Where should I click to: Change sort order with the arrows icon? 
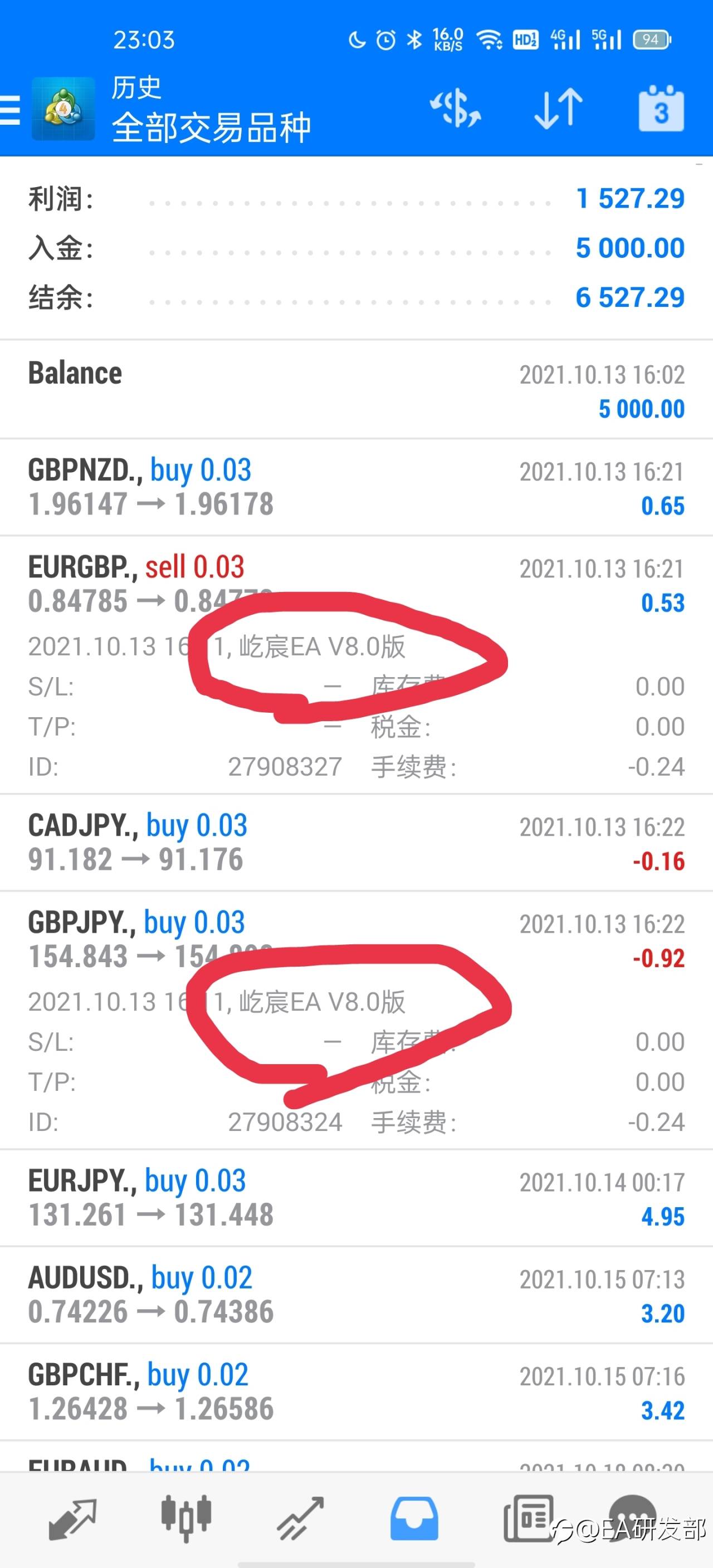click(x=558, y=109)
